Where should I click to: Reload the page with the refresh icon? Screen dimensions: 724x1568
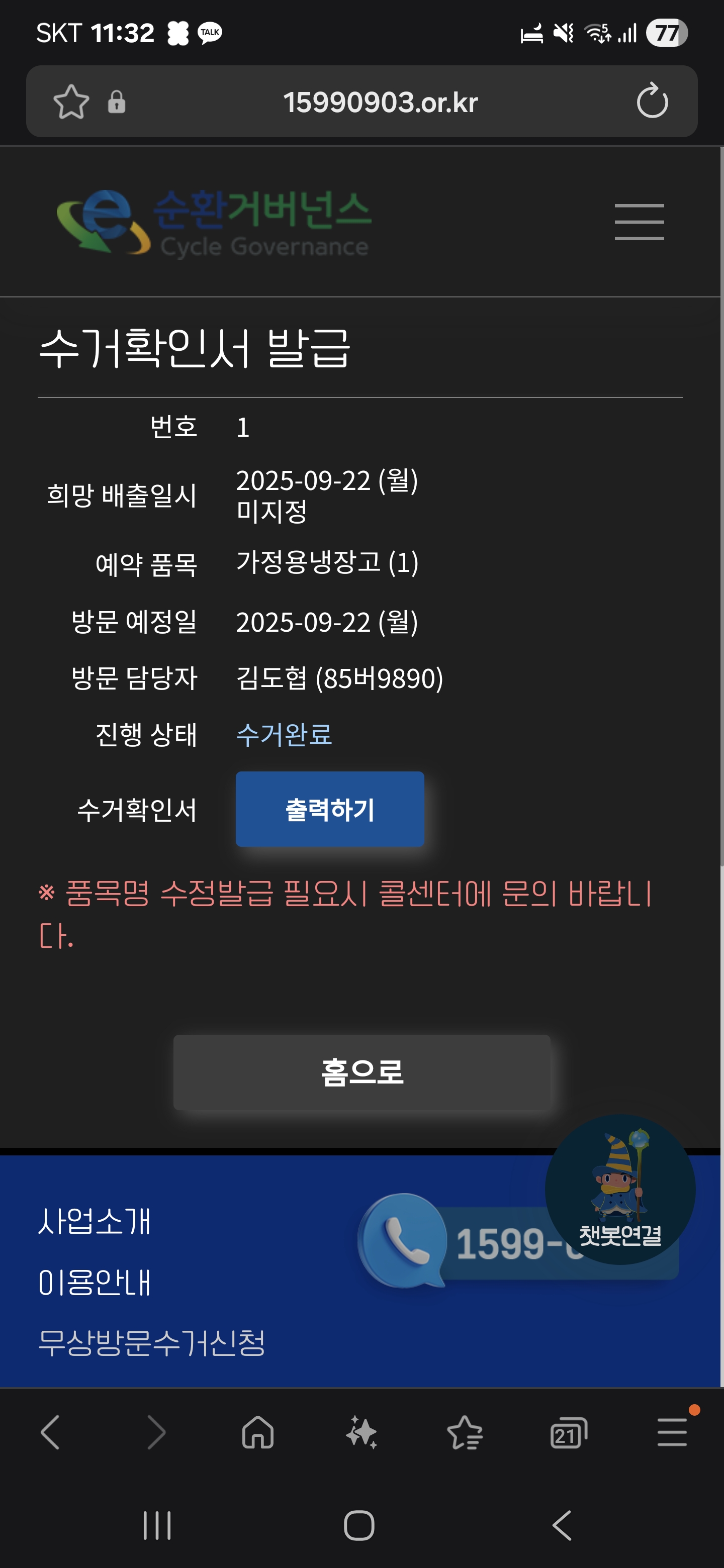coord(652,101)
